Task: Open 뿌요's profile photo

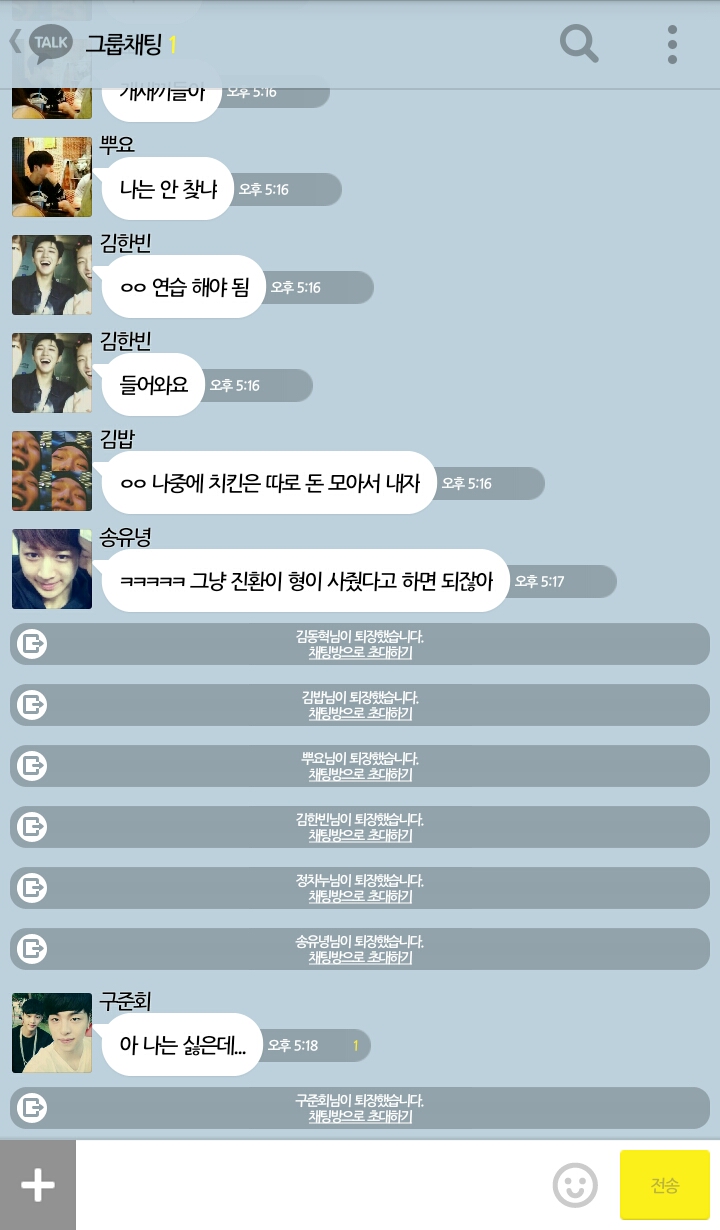Action: pyautogui.click(x=52, y=177)
